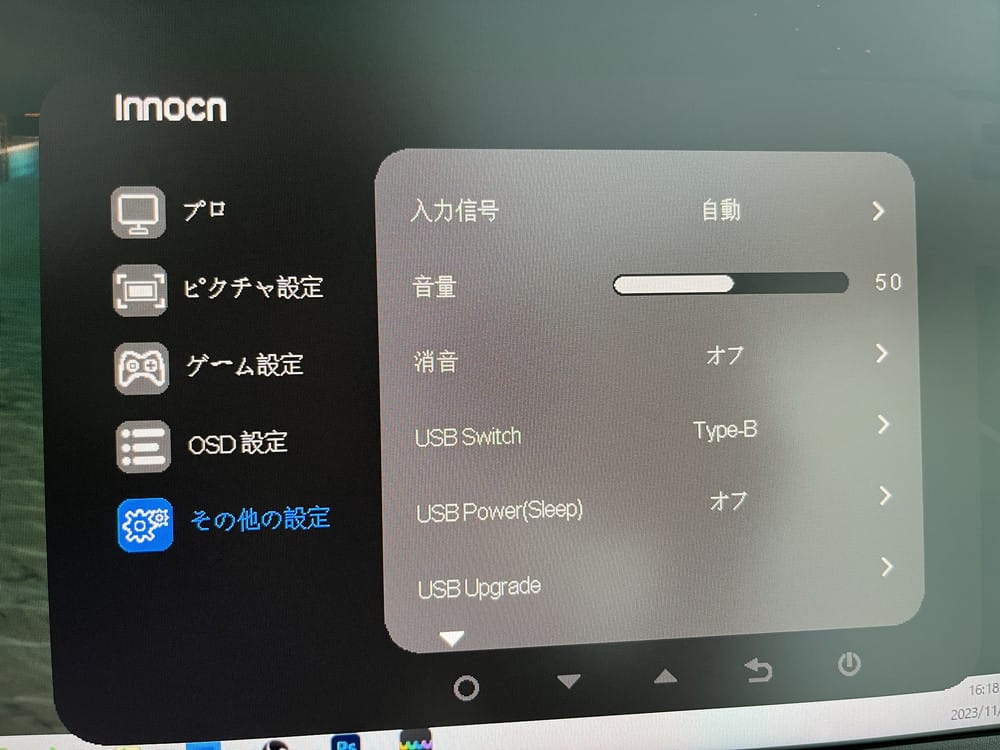Tap the circle confirm icon
The height and width of the screenshot is (750, 1000).
tap(466, 688)
